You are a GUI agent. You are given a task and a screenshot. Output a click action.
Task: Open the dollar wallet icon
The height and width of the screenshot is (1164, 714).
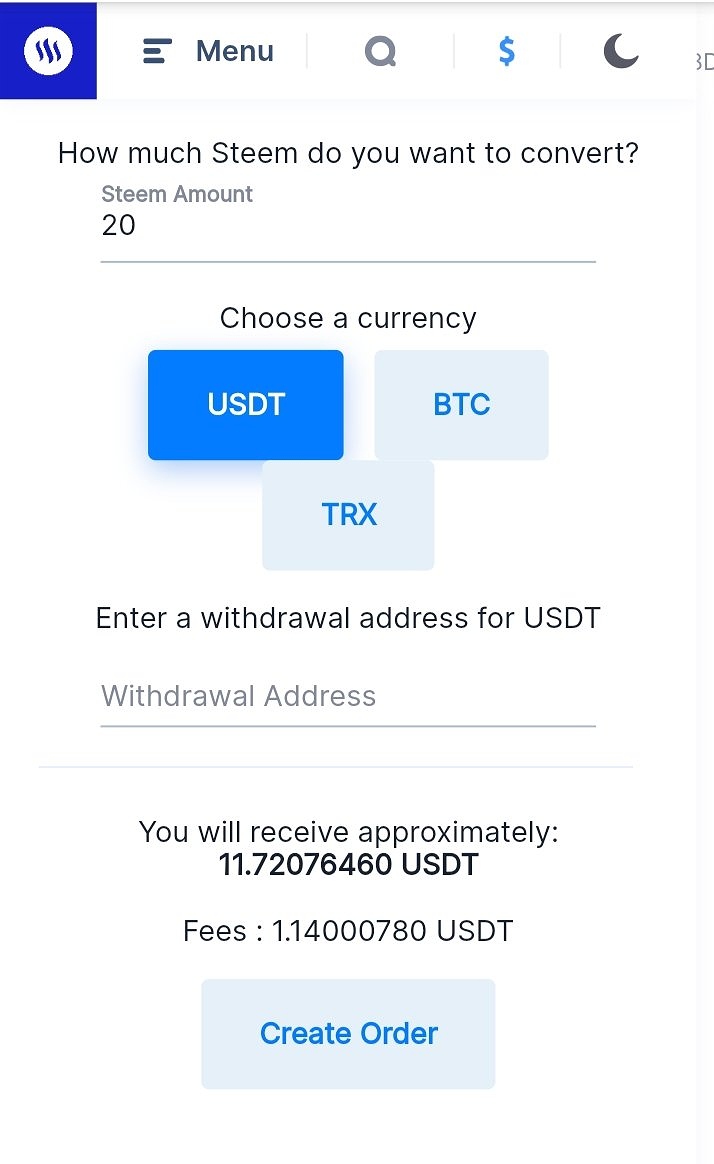tap(507, 51)
